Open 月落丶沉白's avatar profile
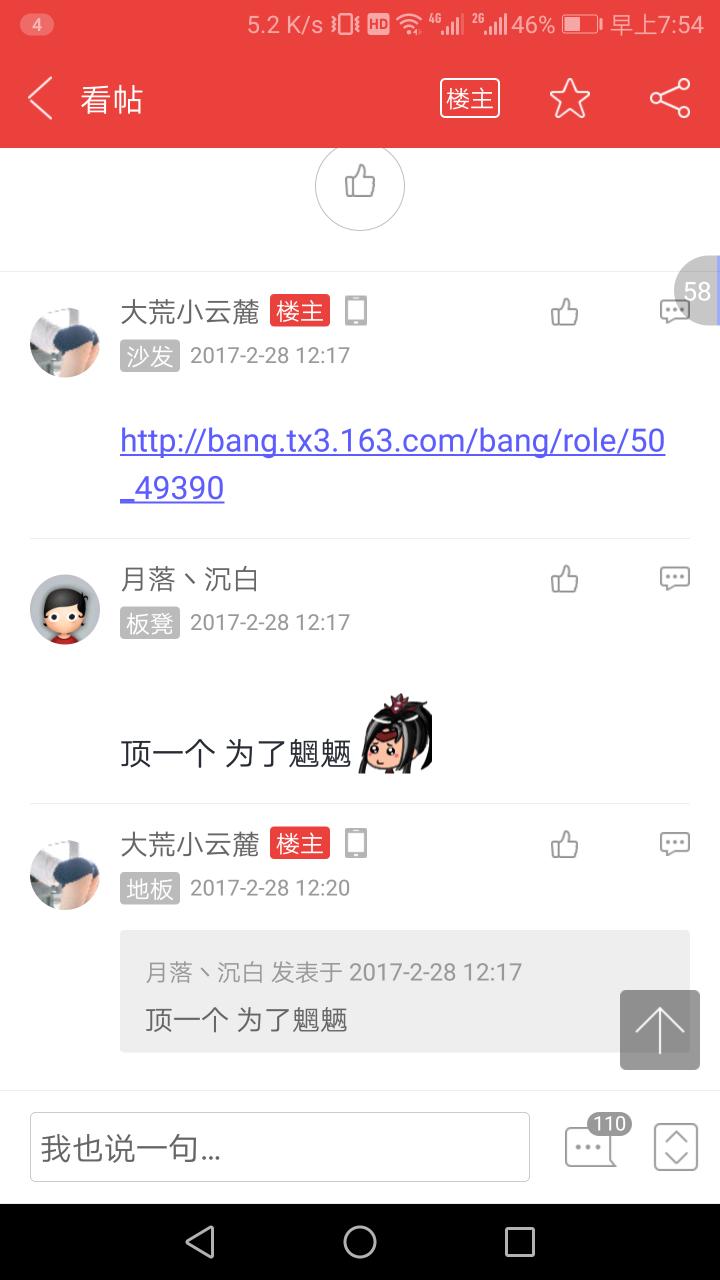The image size is (720, 1280). pyautogui.click(x=65, y=609)
